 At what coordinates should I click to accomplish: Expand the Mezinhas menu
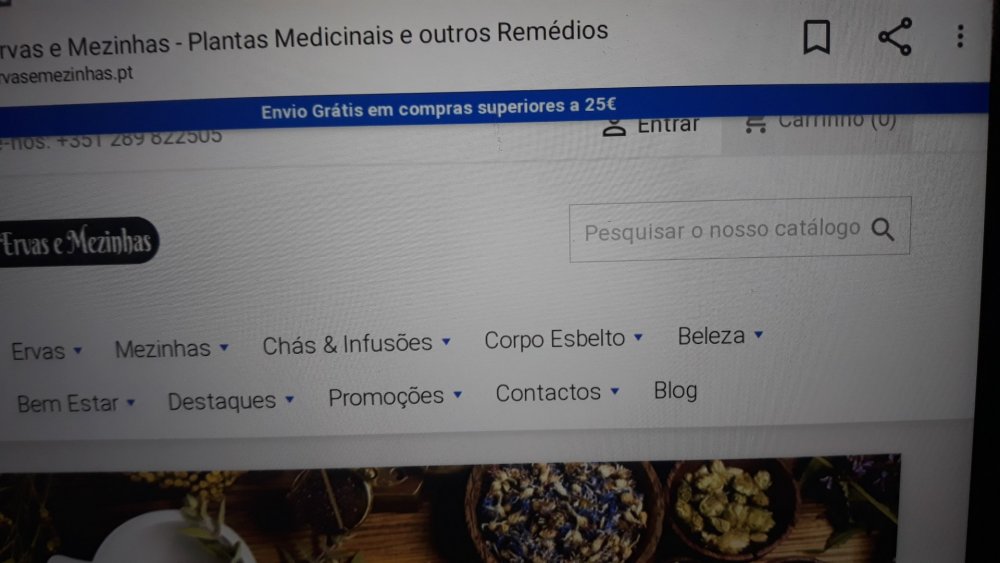pos(171,348)
